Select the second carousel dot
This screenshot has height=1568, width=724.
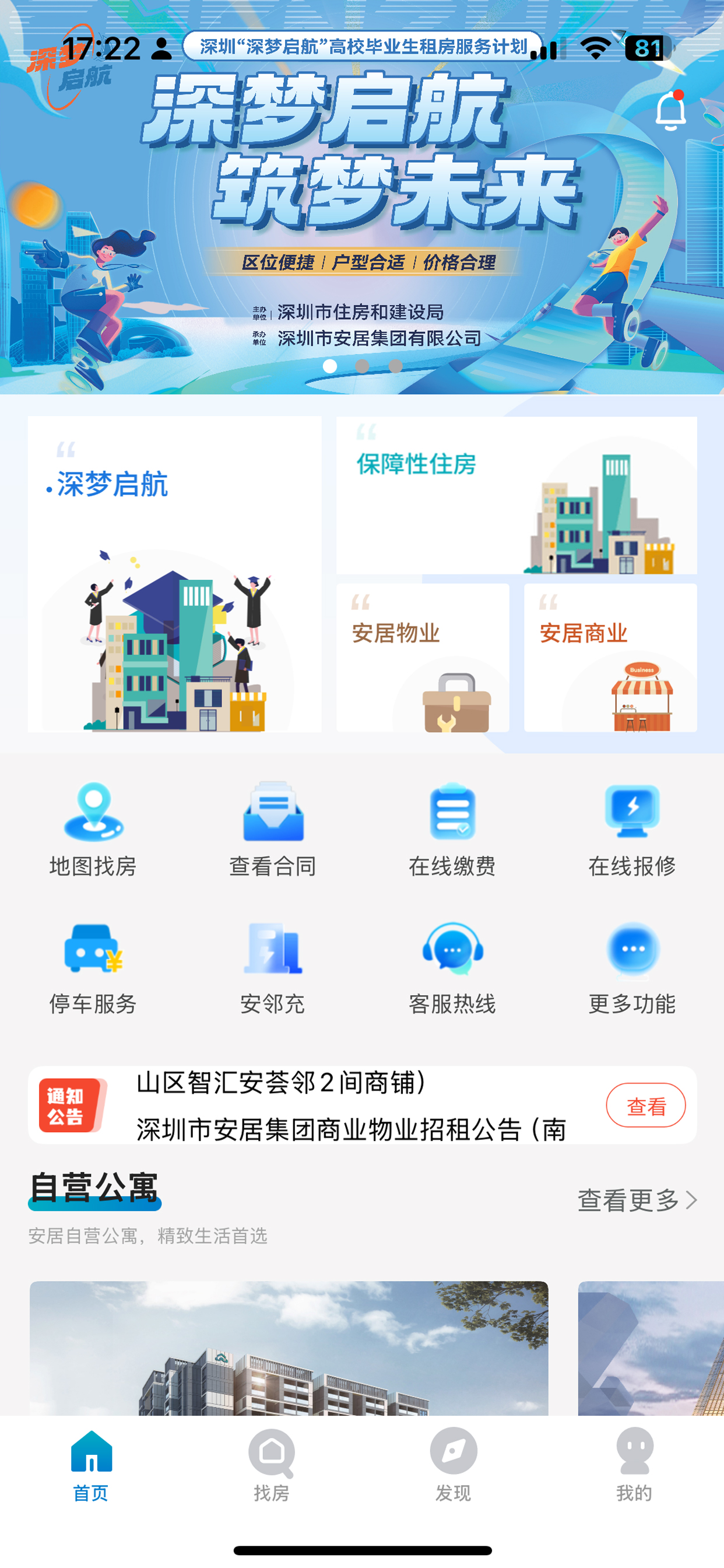click(362, 366)
